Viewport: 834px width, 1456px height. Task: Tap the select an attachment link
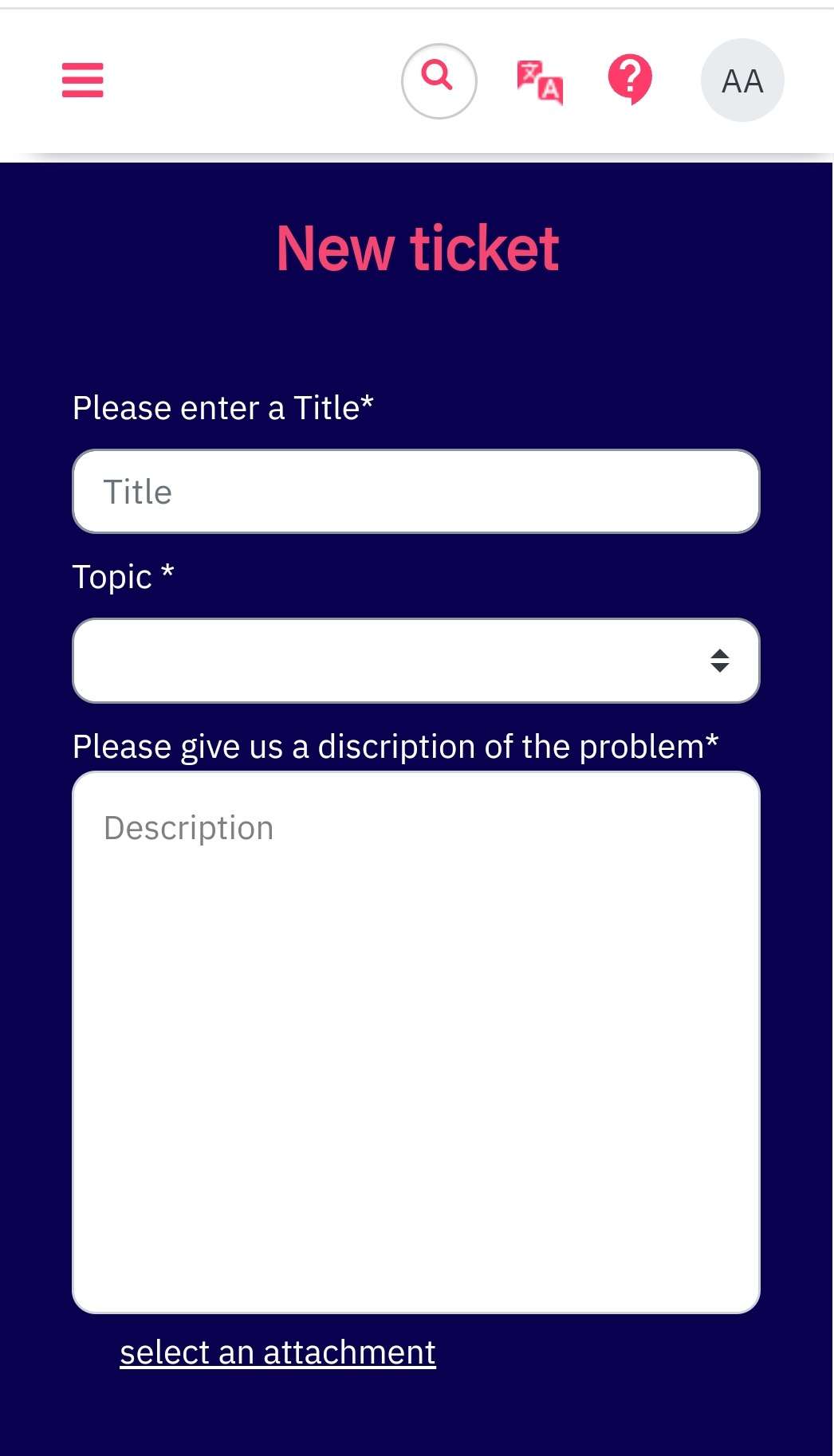[x=277, y=1352]
